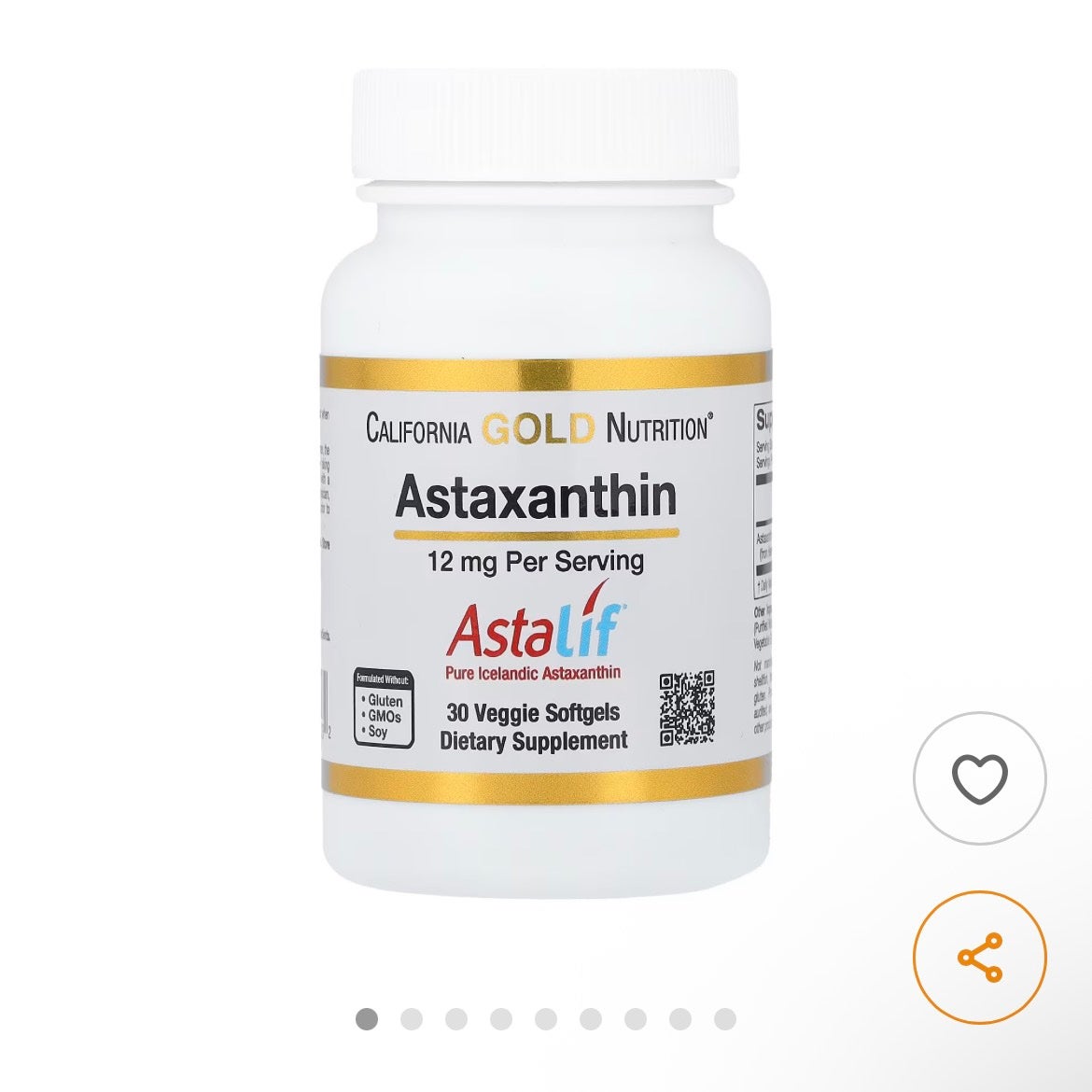Viewport: 1092px width, 1092px height.
Task: Share this Astaxanthin product
Action: (x=979, y=958)
